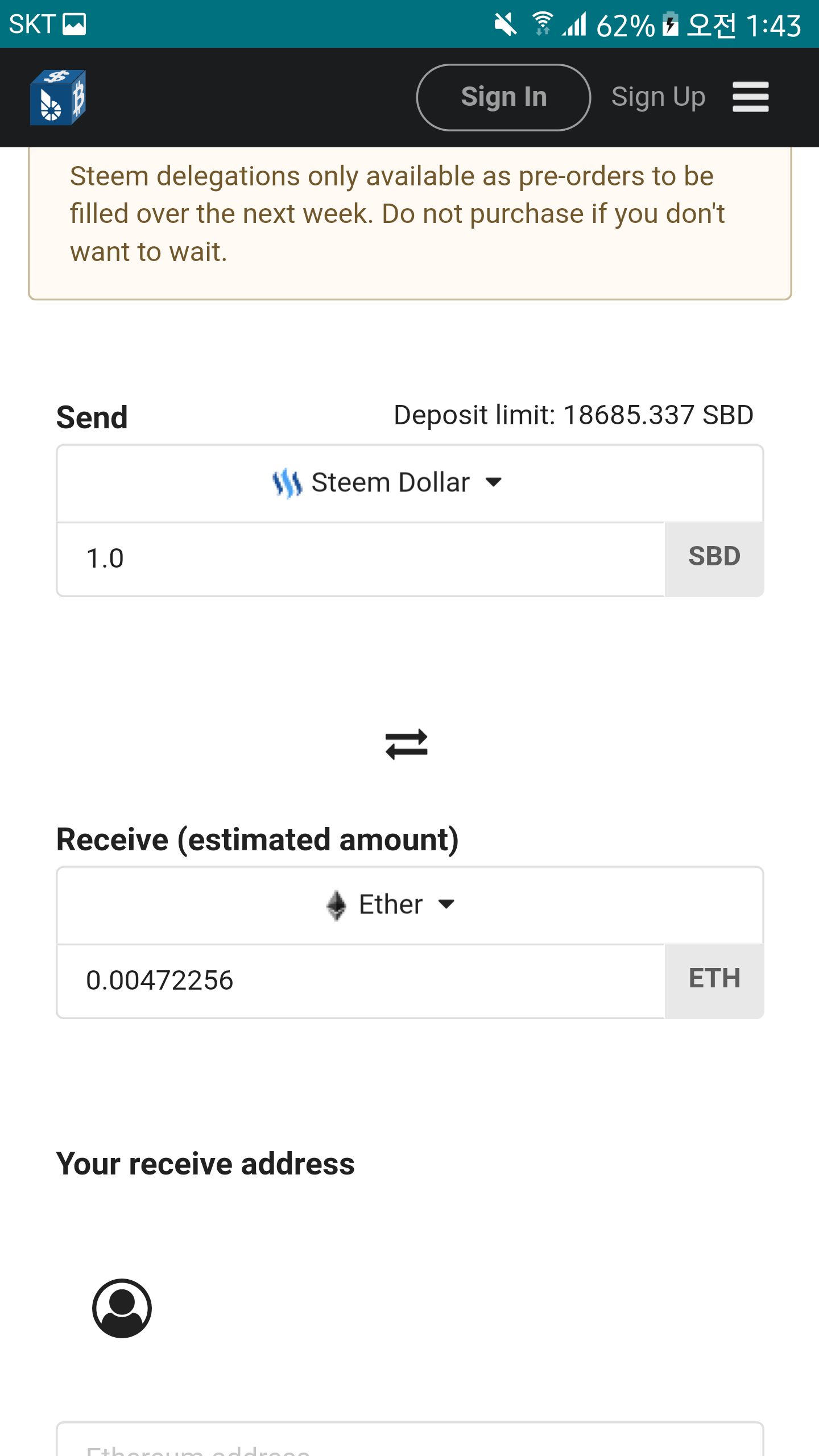
Task: Expand the Ether receive currency dropdown
Action: coord(409,905)
